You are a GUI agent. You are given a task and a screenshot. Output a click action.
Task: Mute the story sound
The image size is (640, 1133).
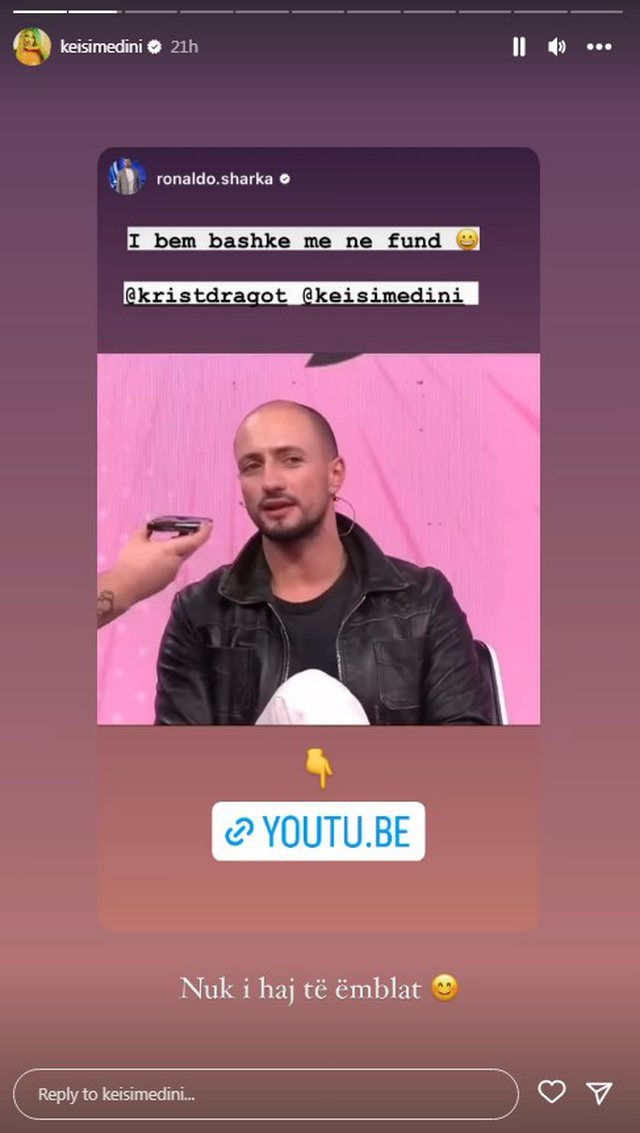tap(557, 47)
